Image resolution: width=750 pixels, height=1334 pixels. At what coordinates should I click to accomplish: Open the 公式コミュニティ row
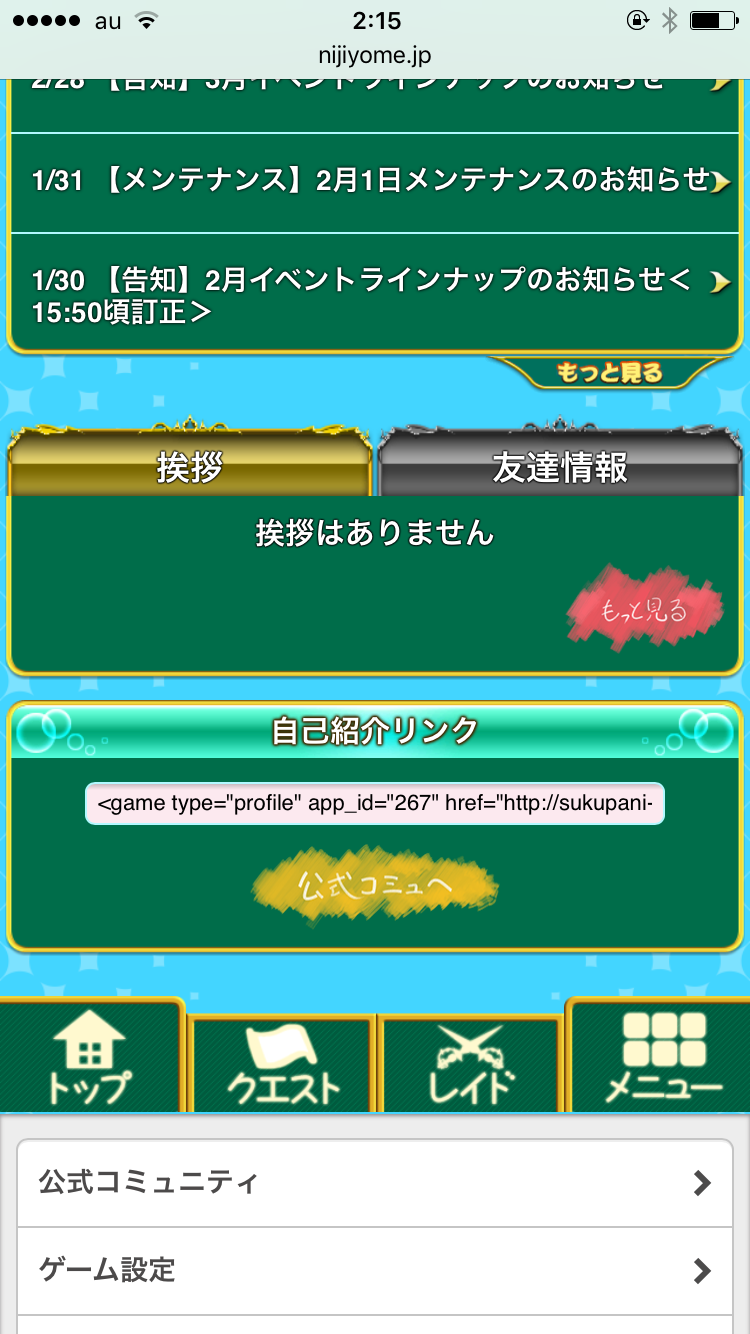(375, 1183)
